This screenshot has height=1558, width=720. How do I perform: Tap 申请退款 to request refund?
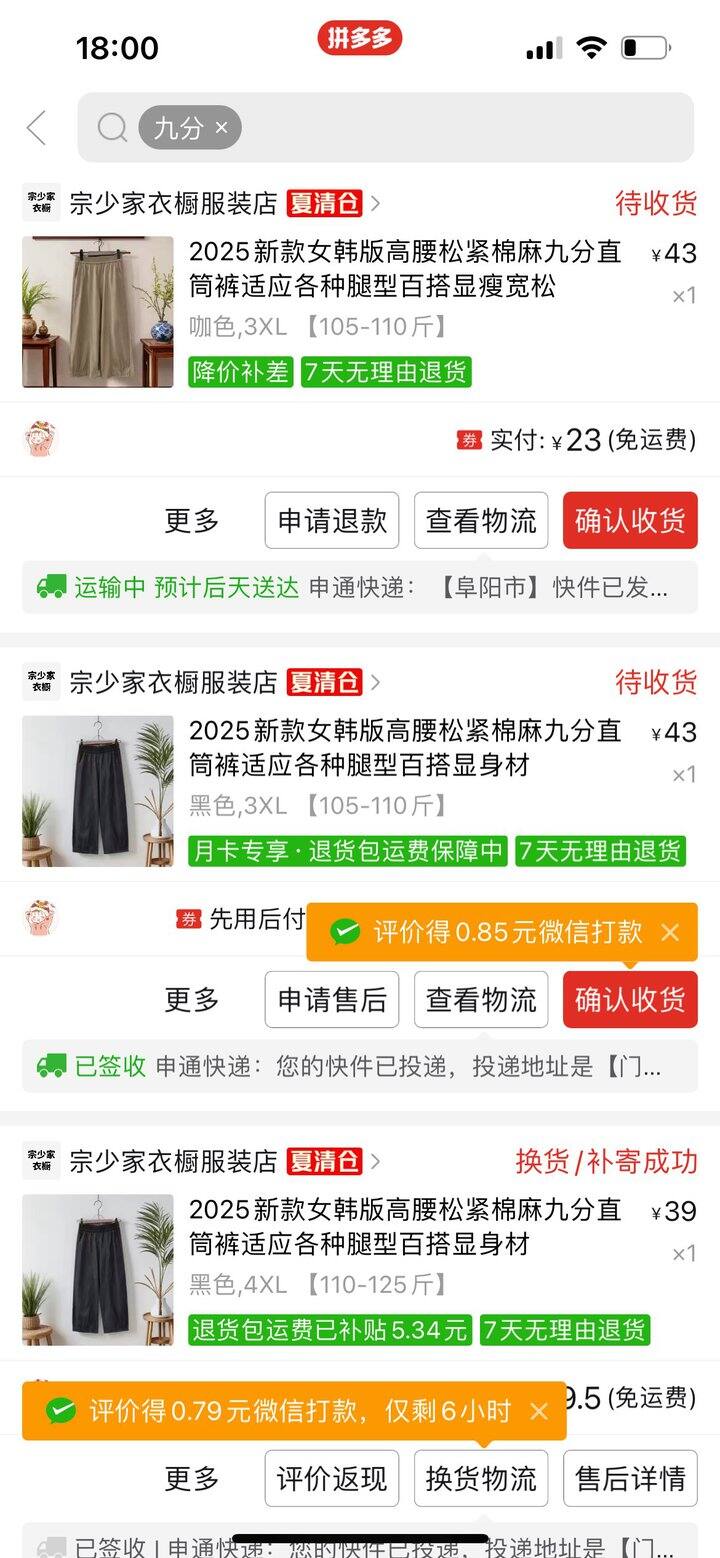pyautogui.click(x=331, y=519)
